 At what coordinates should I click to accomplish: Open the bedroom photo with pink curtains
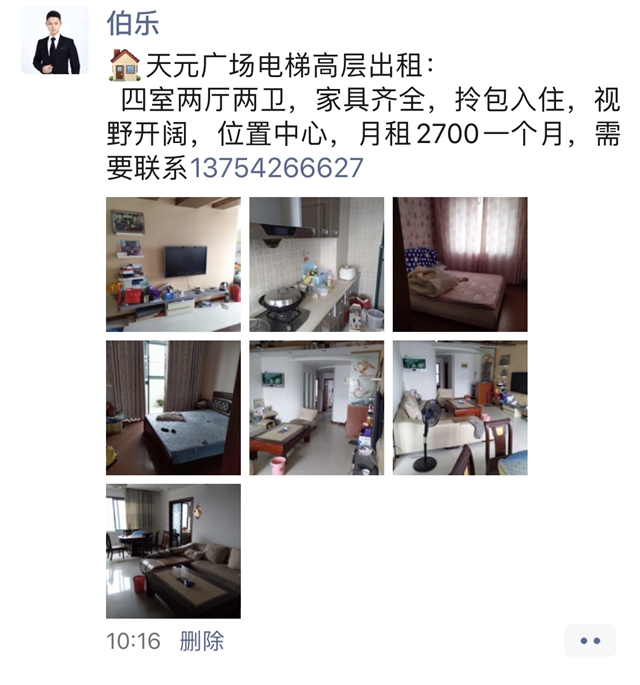coord(459,264)
